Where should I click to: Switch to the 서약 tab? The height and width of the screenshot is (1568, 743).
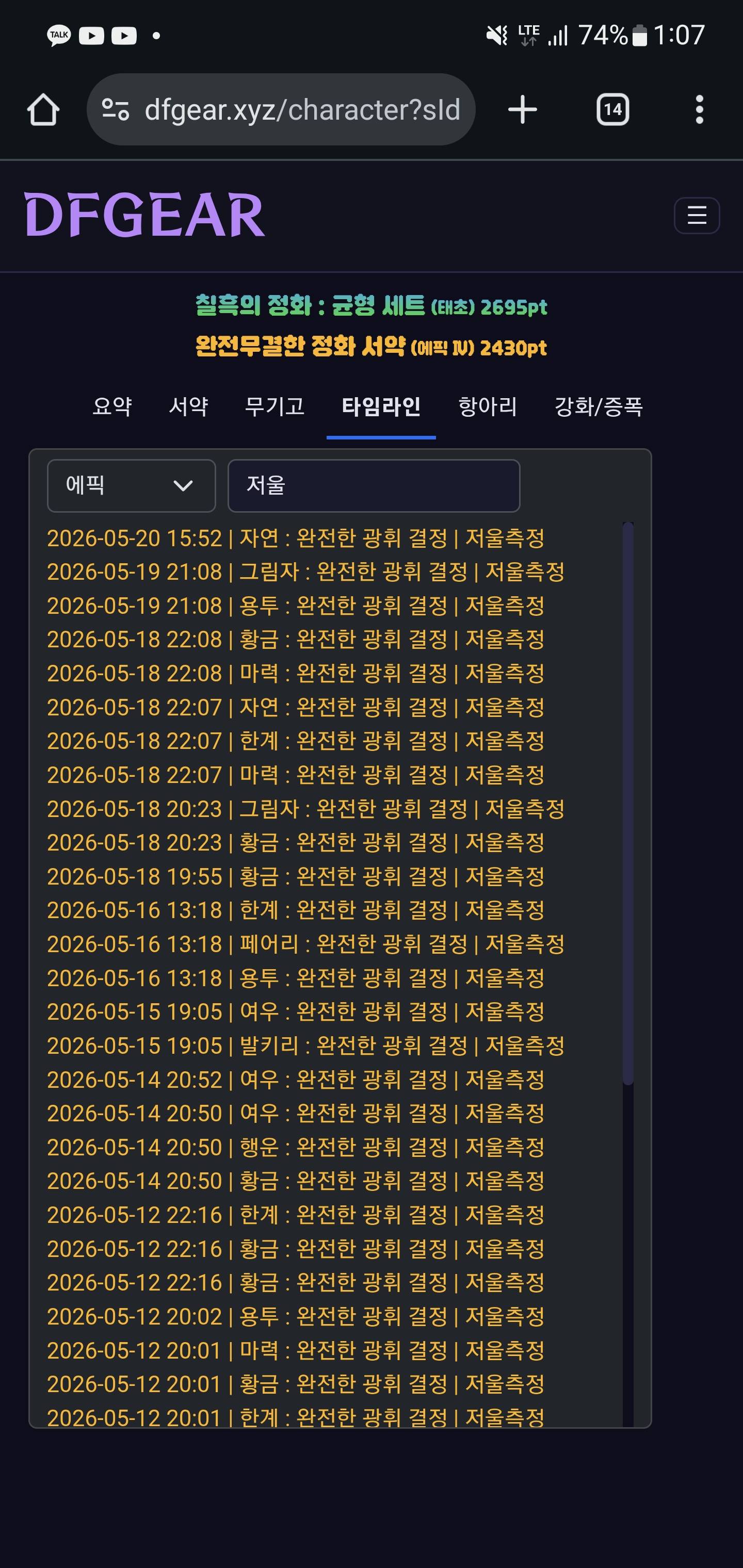point(188,406)
